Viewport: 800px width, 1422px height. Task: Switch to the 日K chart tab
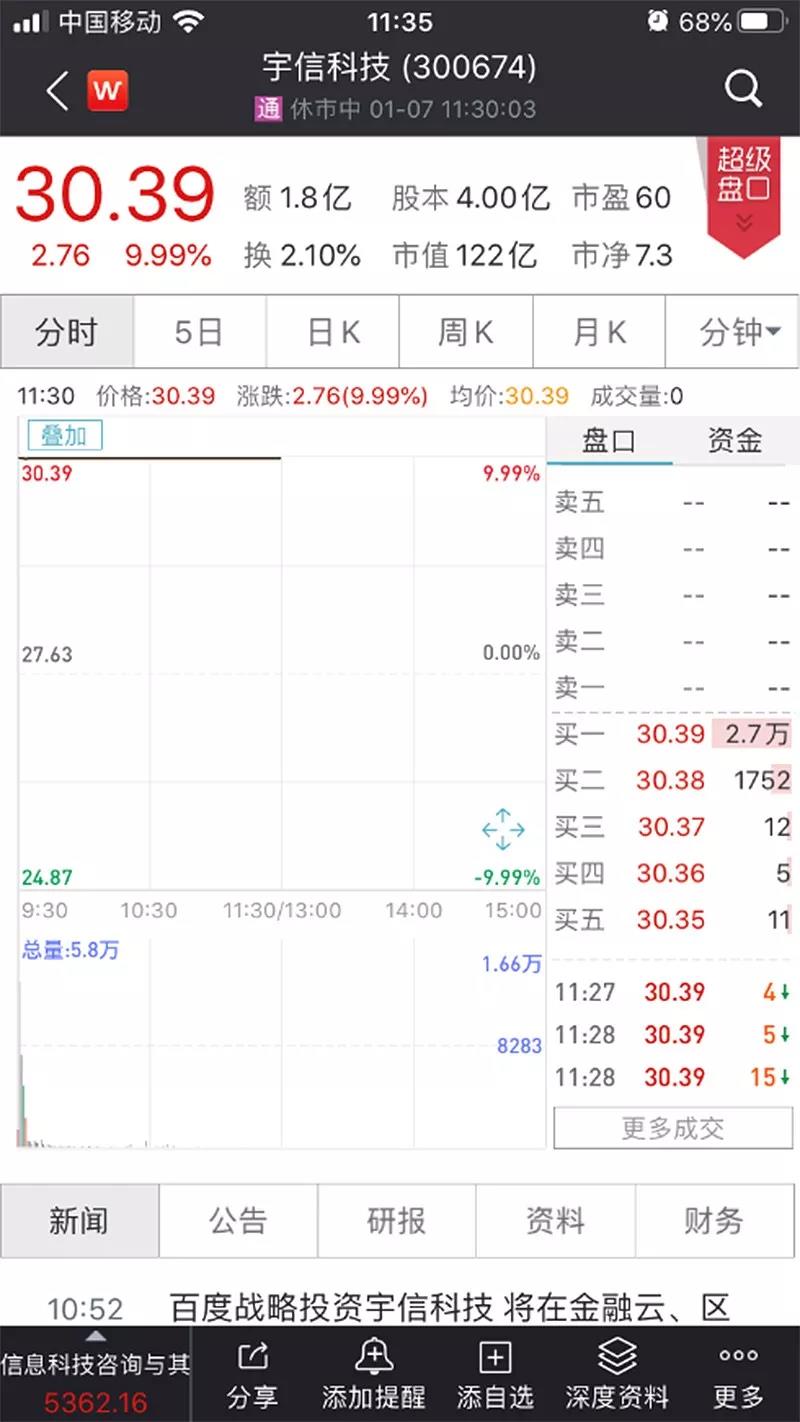click(x=333, y=332)
